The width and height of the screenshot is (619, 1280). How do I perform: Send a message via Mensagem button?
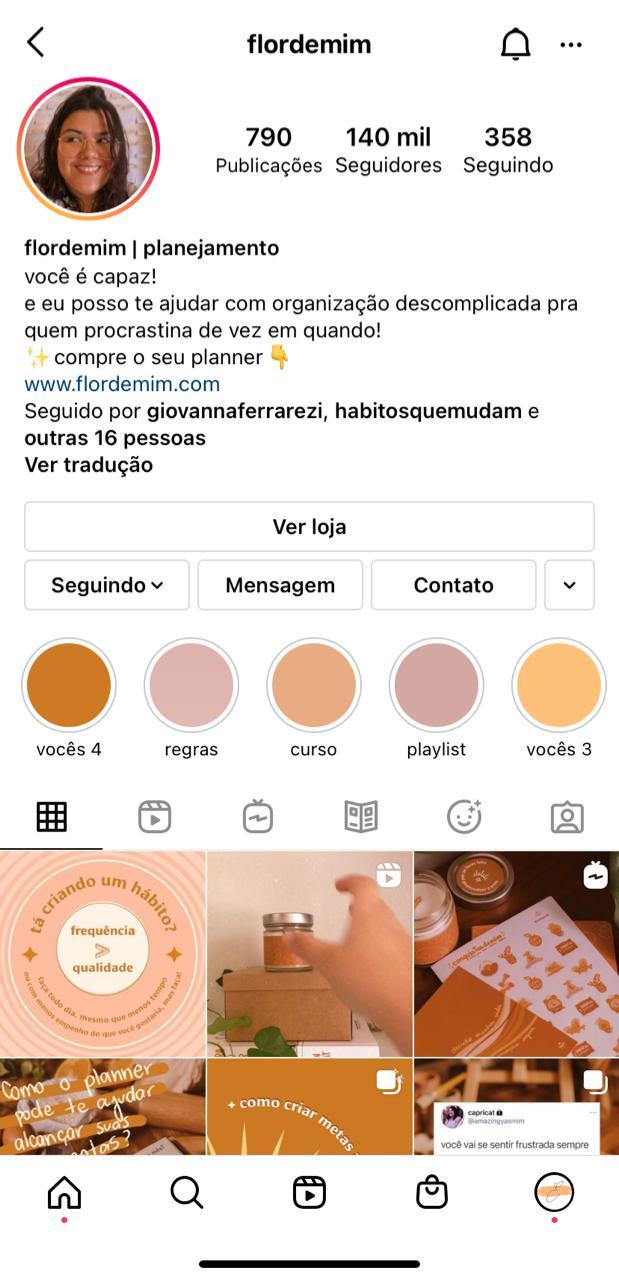pyautogui.click(x=280, y=585)
